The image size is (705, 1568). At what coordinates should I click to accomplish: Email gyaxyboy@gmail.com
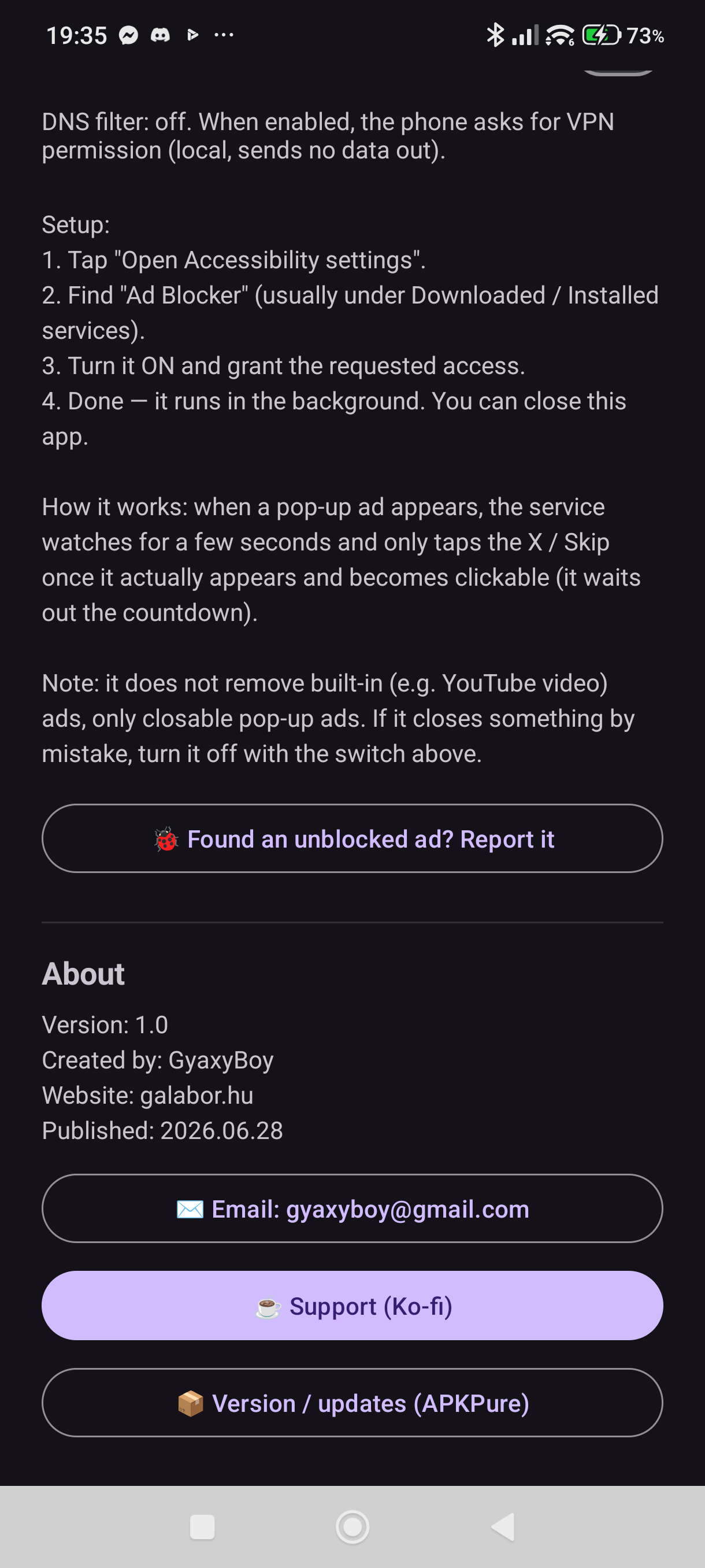pyautogui.click(x=352, y=1208)
